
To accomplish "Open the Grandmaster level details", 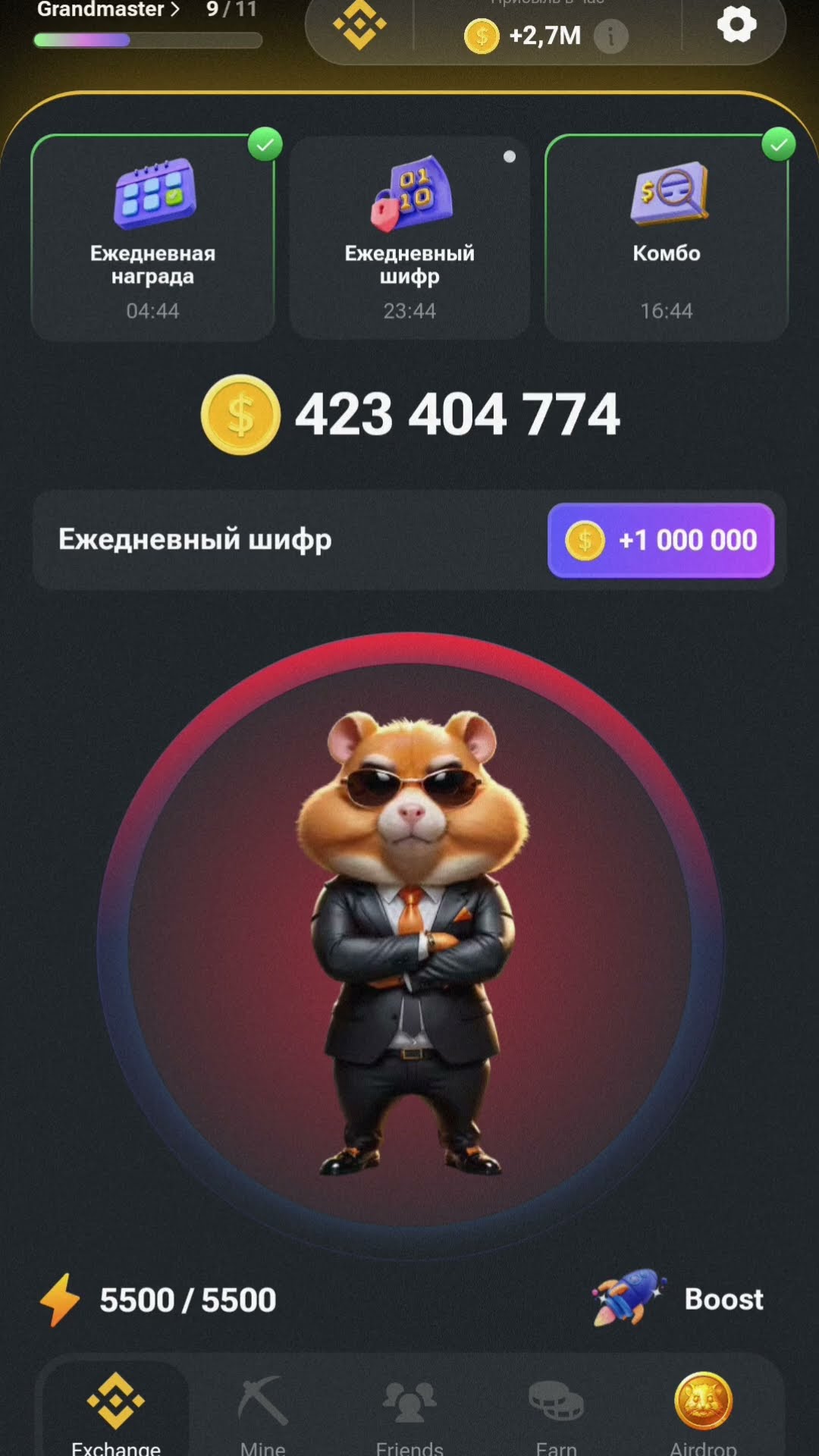I will 109,11.
